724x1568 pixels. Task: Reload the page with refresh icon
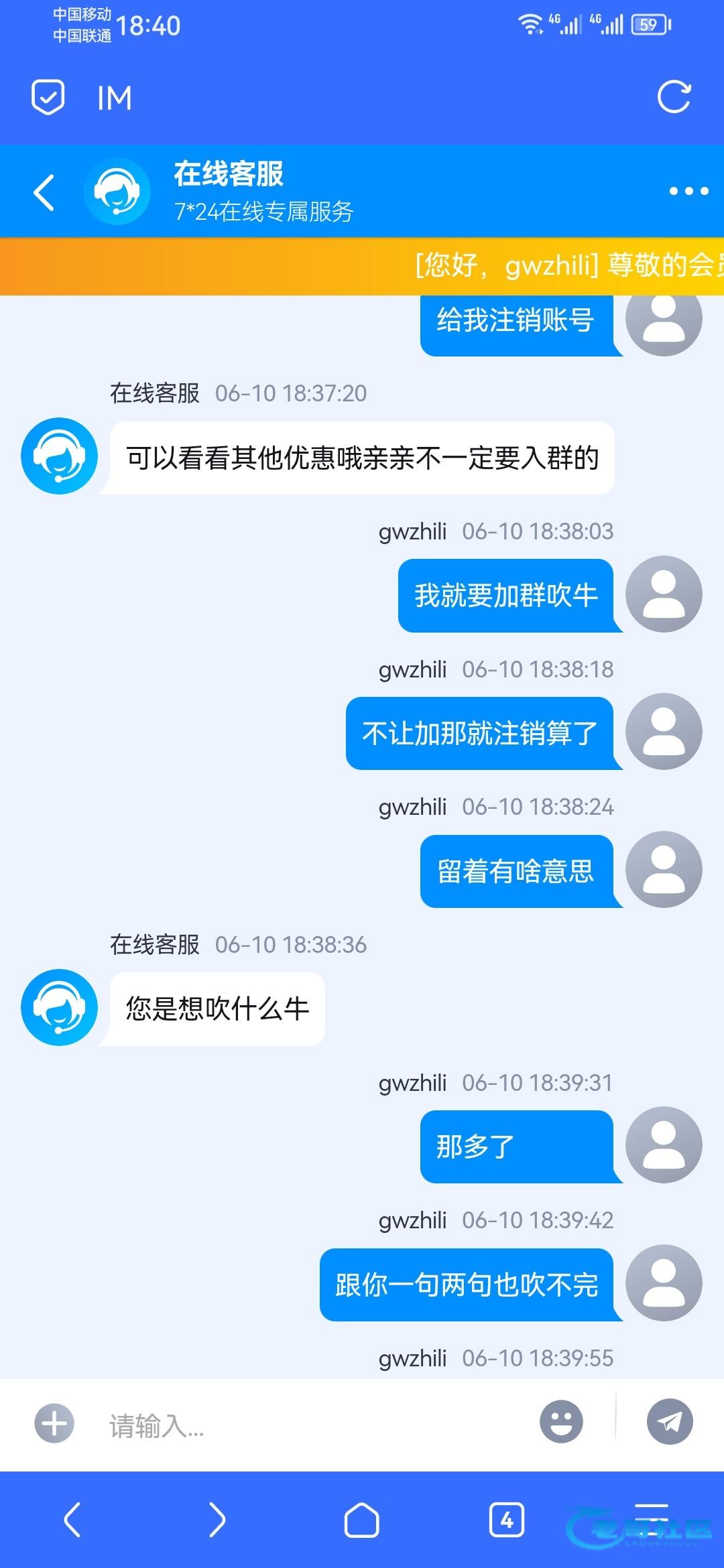coord(674,98)
